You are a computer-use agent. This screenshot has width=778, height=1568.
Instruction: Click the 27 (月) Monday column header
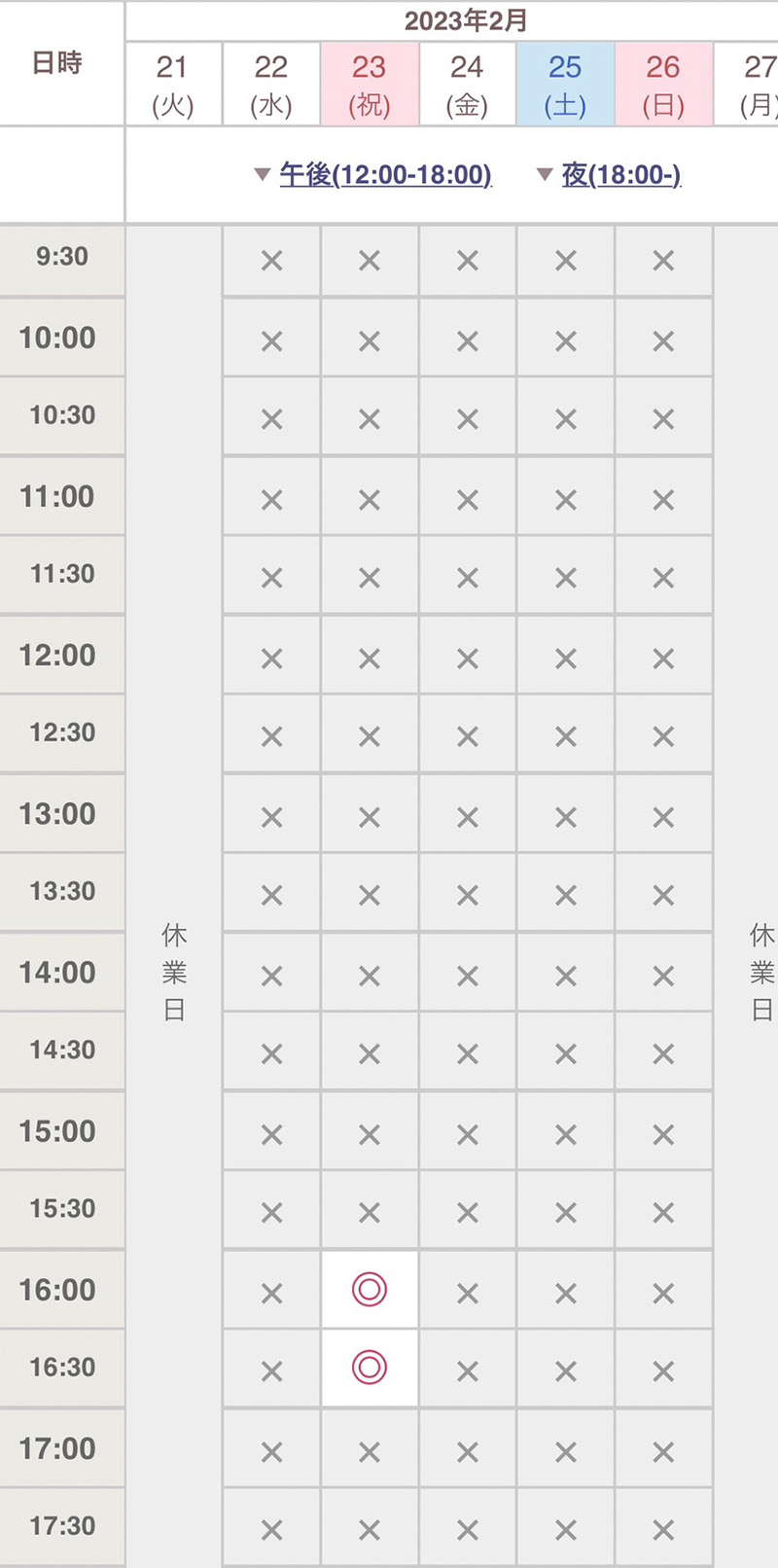pyautogui.click(x=760, y=83)
